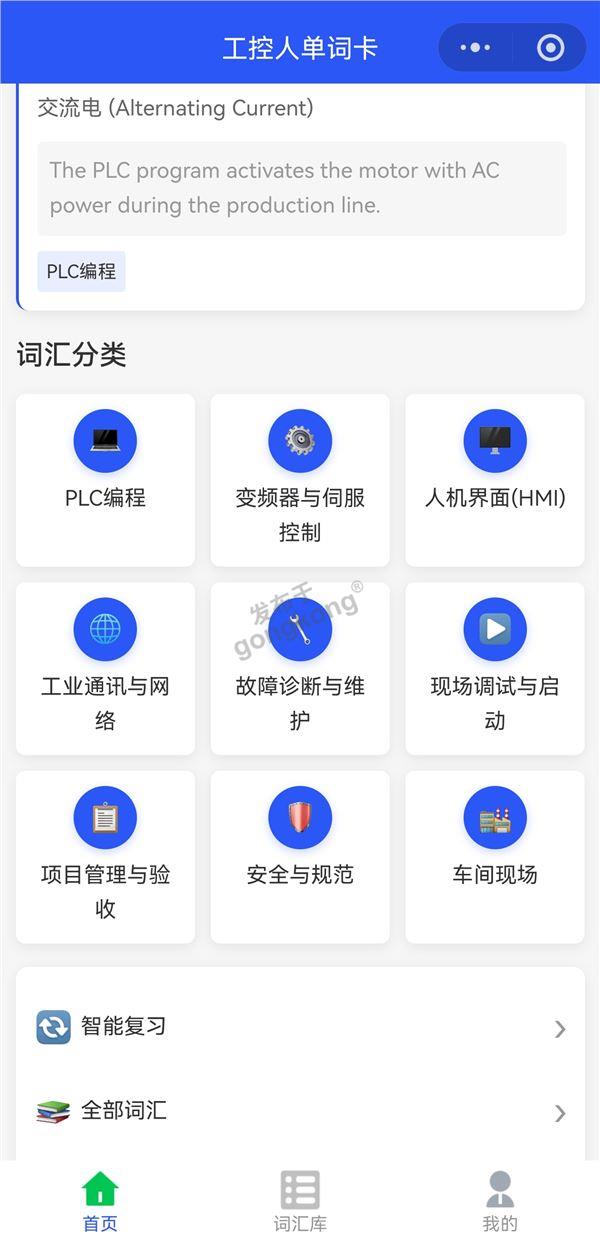Open the mini program more-options menu

[475, 47]
